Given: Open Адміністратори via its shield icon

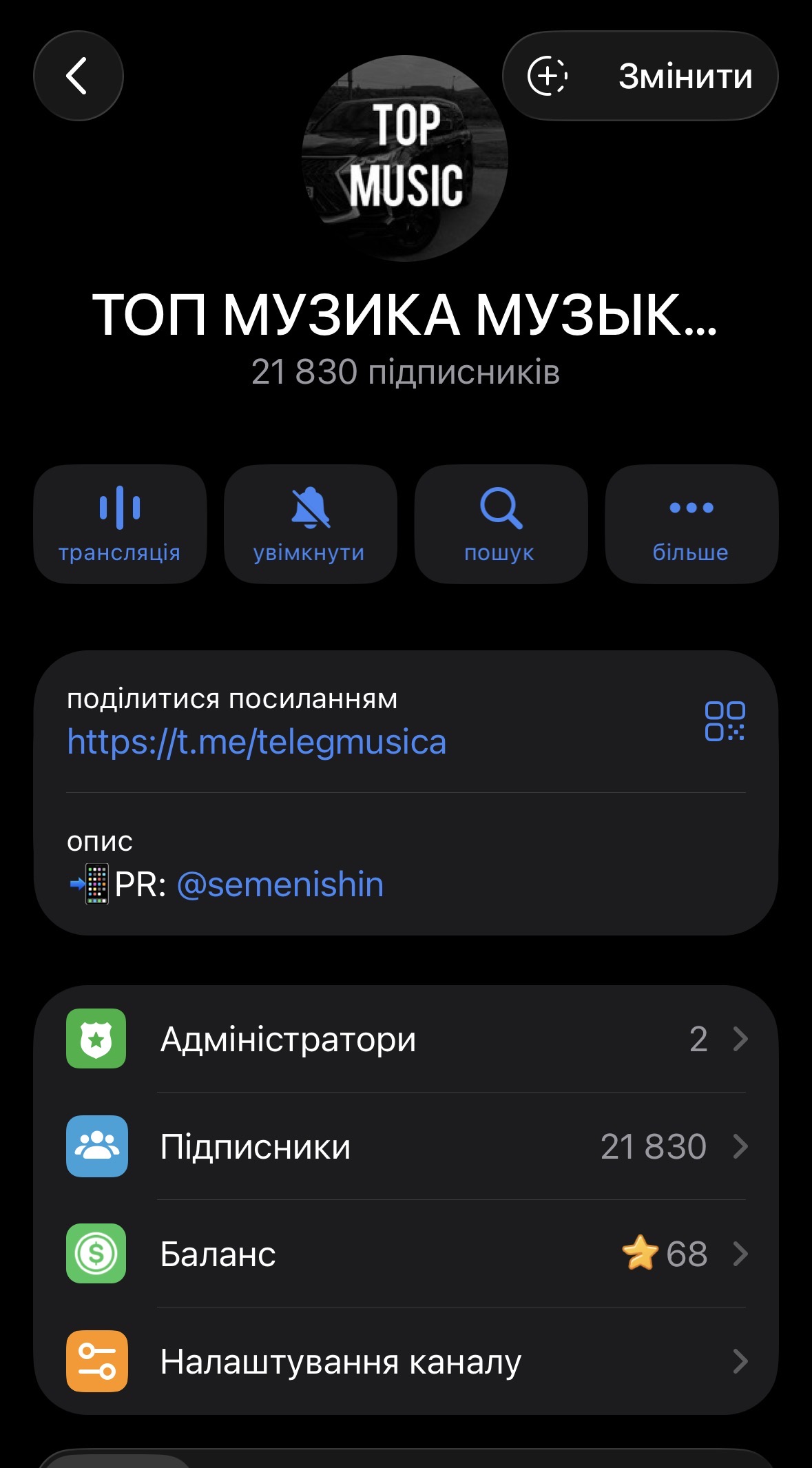Looking at the screenshot, I should pyautogui.click(x=96, y=1040).
